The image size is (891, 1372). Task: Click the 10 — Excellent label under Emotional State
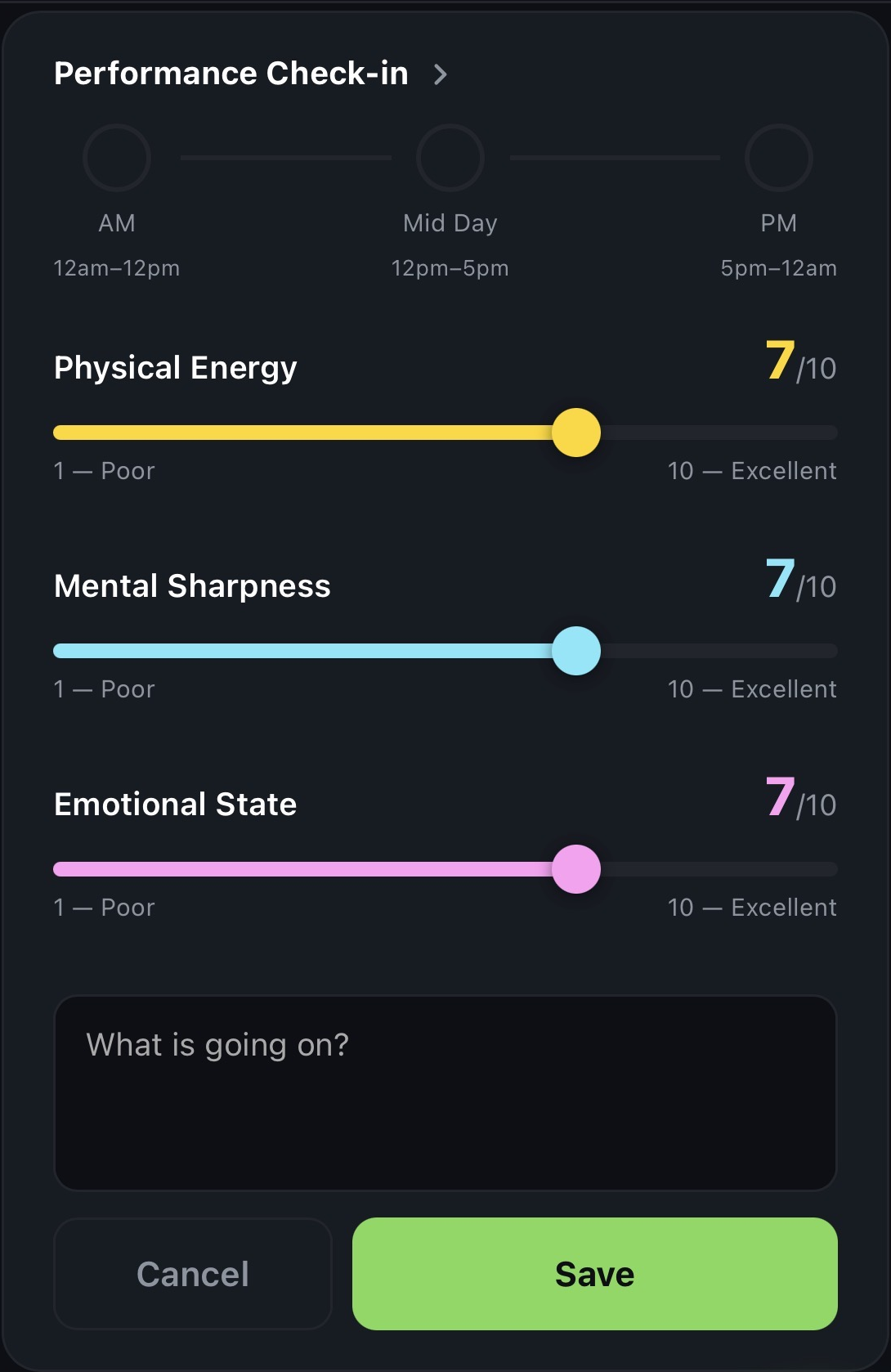click(x=751, y=908)
